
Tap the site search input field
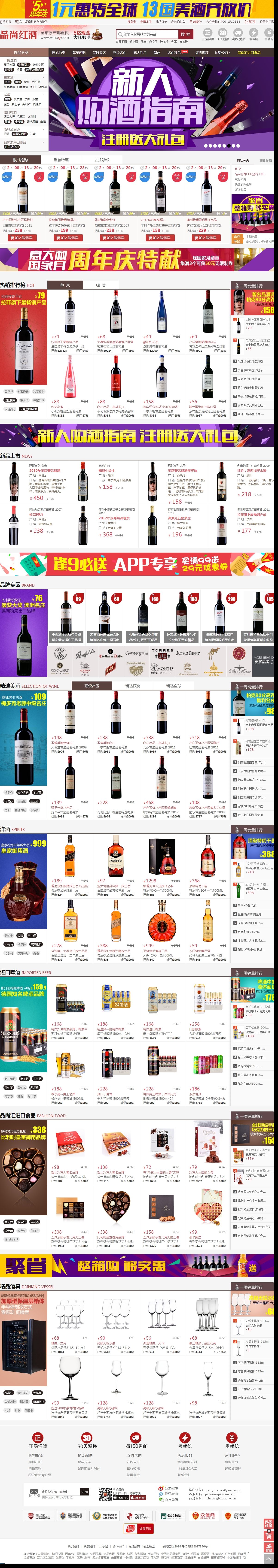click(149, 34)
